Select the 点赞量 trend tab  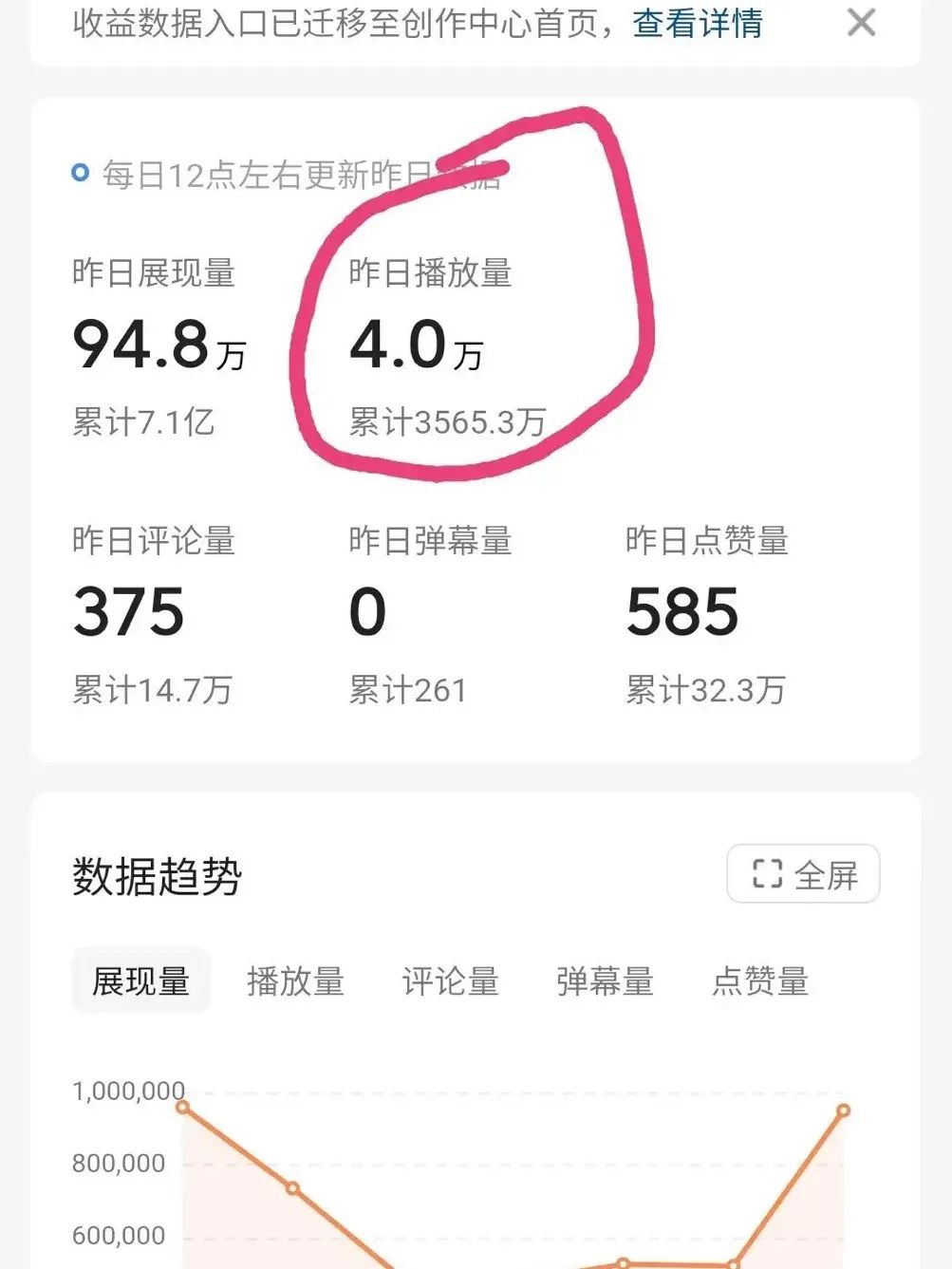coord(758,982)
